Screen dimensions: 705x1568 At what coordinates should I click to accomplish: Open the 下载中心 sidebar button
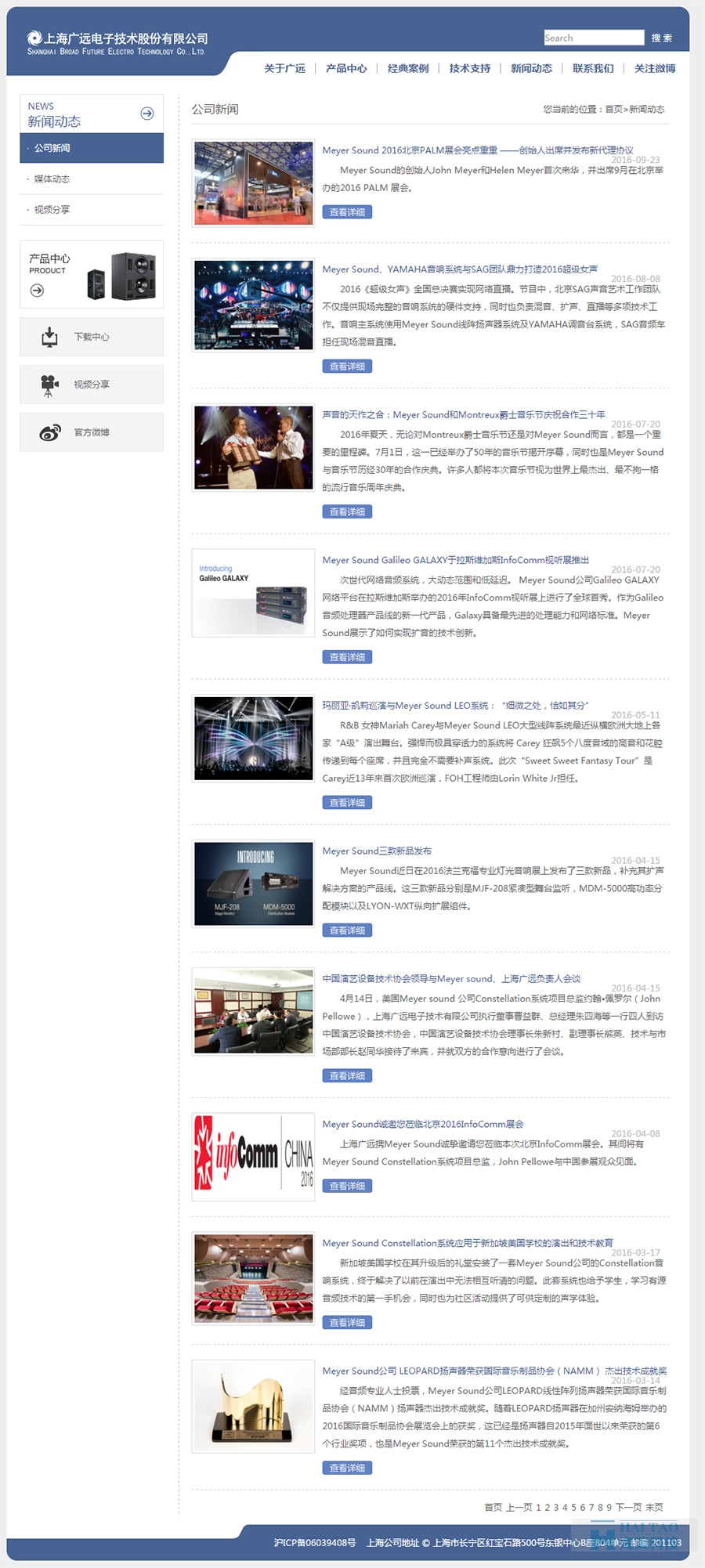click(x=92, y=337)
